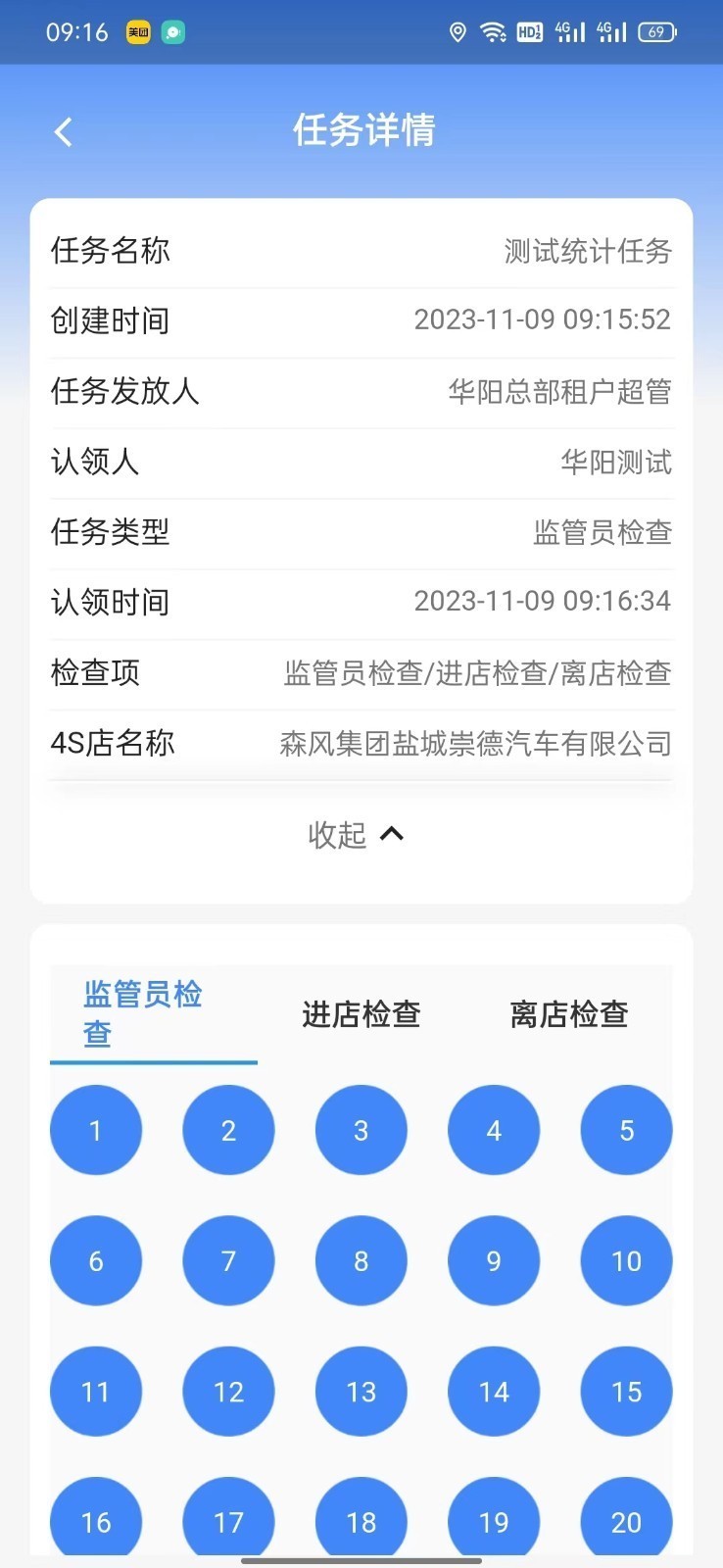Tap the 4S店名称 company name row
Image resolution: width=723 pixels, height=1568 pixels.
click(475, 743)
